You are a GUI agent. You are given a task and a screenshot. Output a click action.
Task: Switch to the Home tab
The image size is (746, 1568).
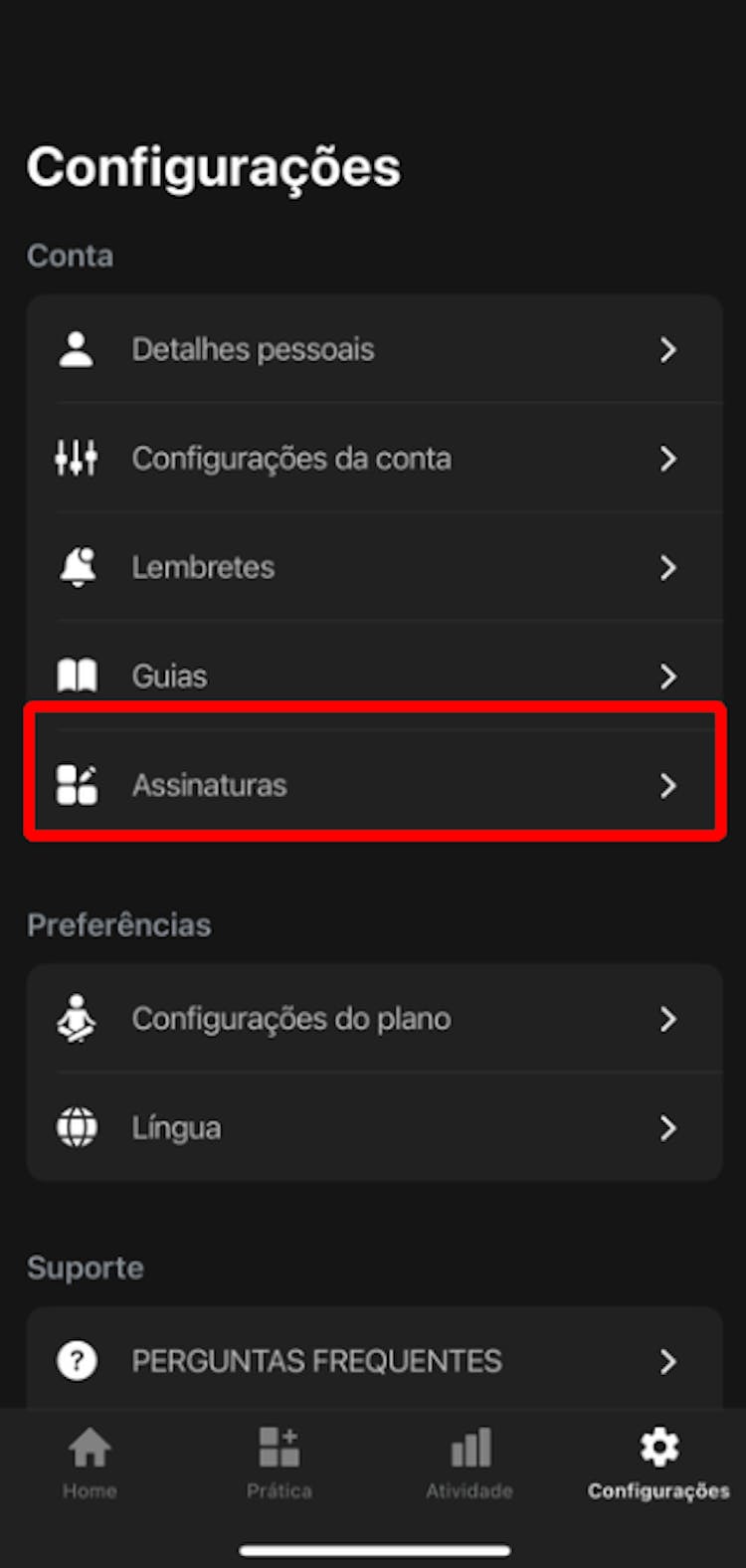click(90, 1463)
